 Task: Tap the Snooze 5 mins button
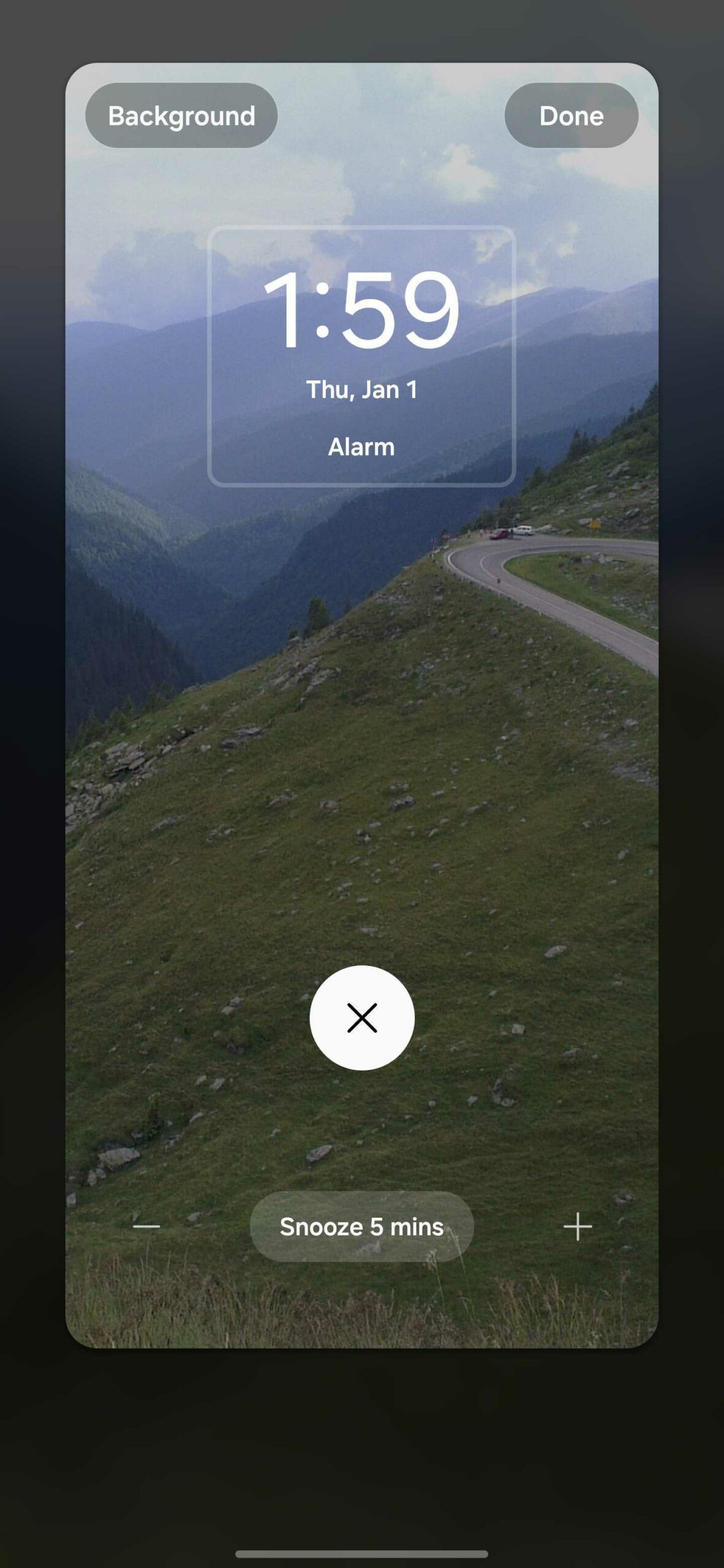[361, 1227]
